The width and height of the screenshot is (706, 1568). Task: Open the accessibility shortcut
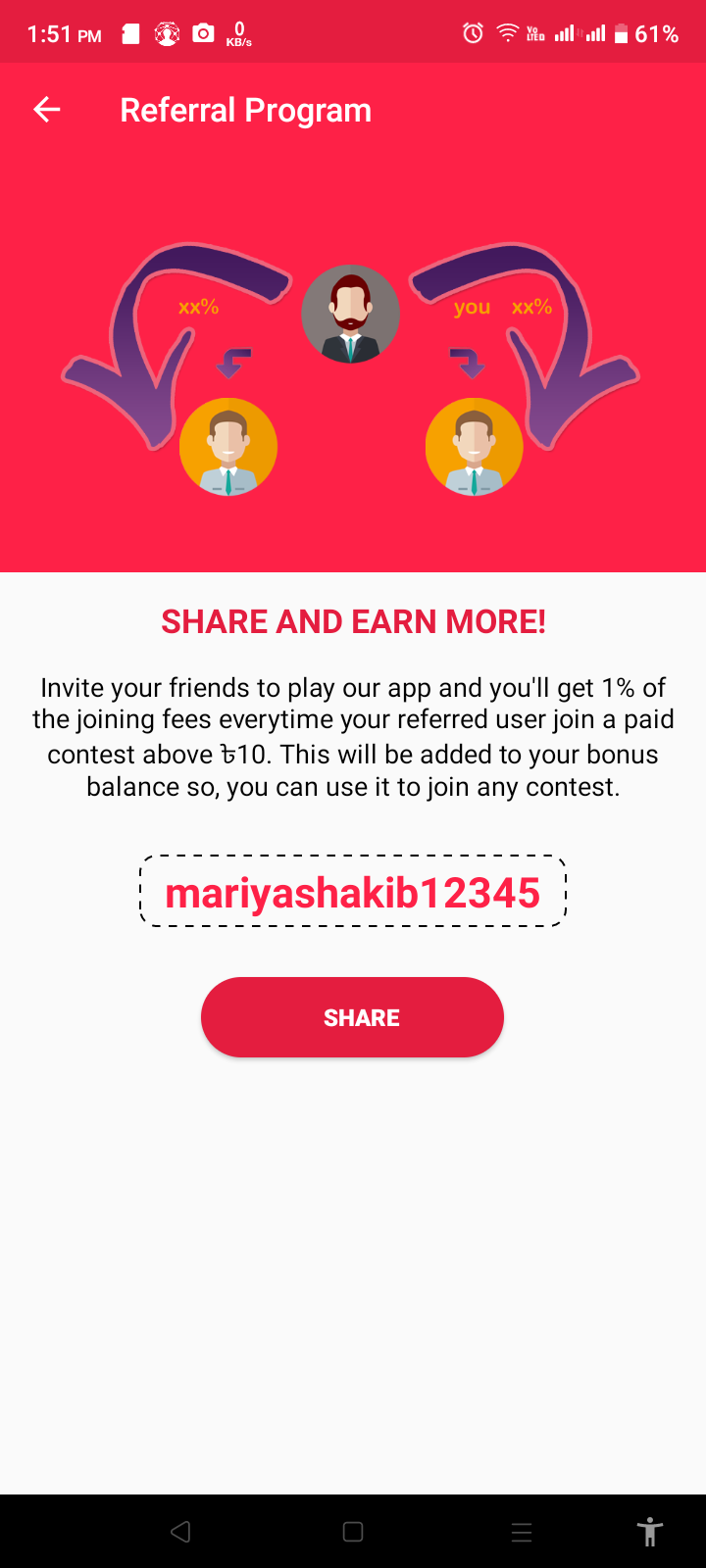(x=649, y=1532)
